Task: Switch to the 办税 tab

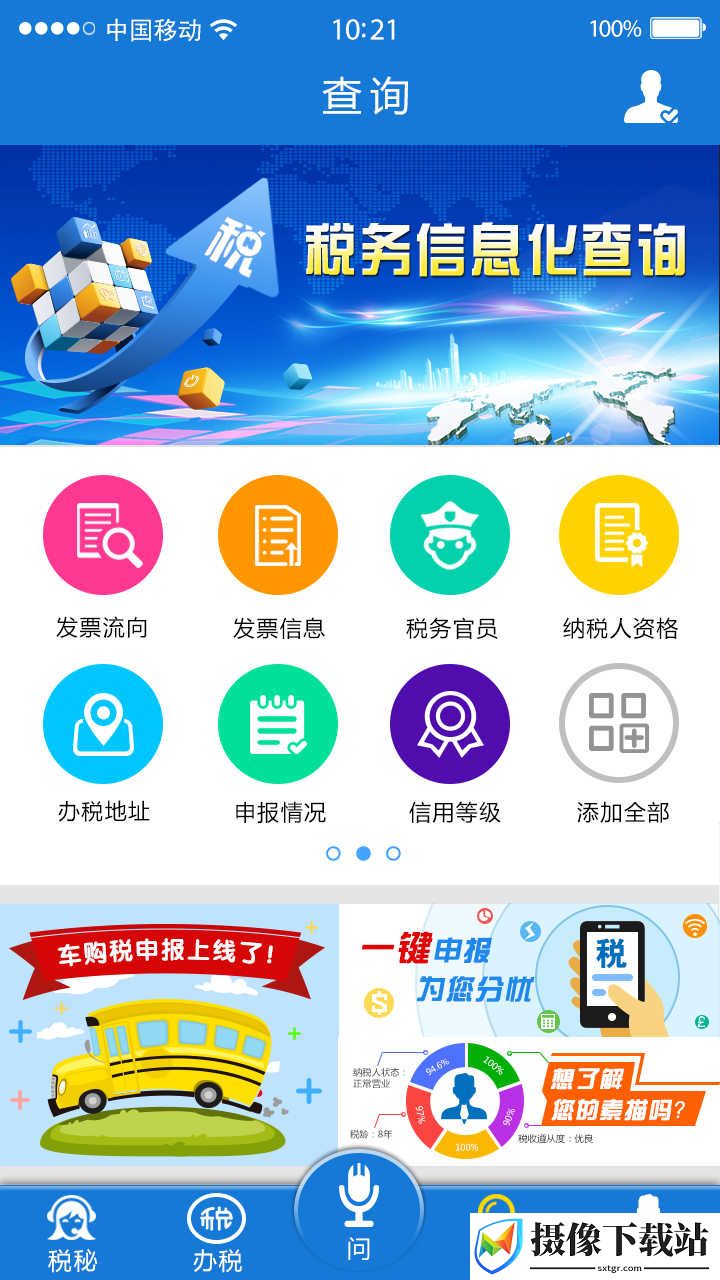Action: point(217,1233)
